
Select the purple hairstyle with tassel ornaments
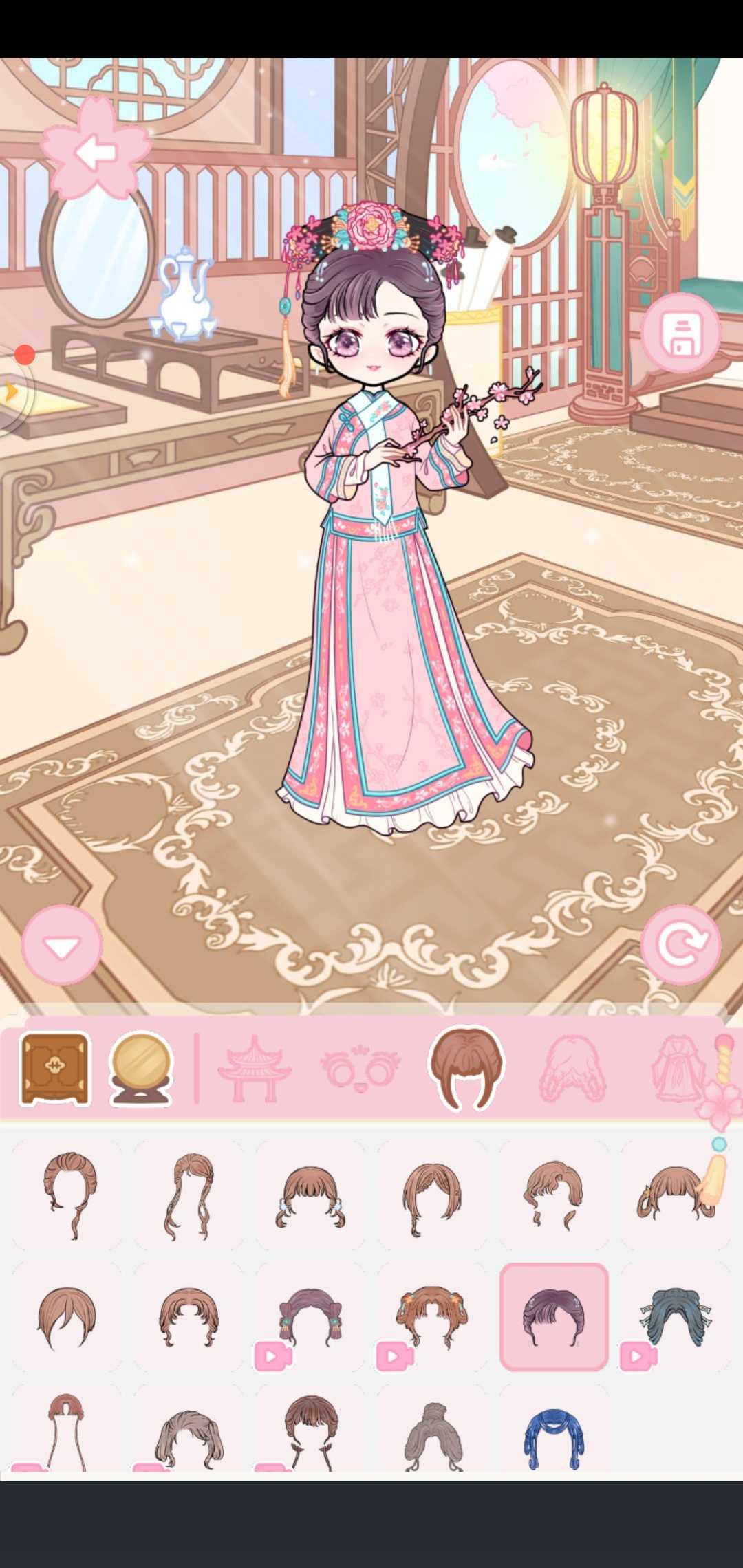(x=310, y=1317)
